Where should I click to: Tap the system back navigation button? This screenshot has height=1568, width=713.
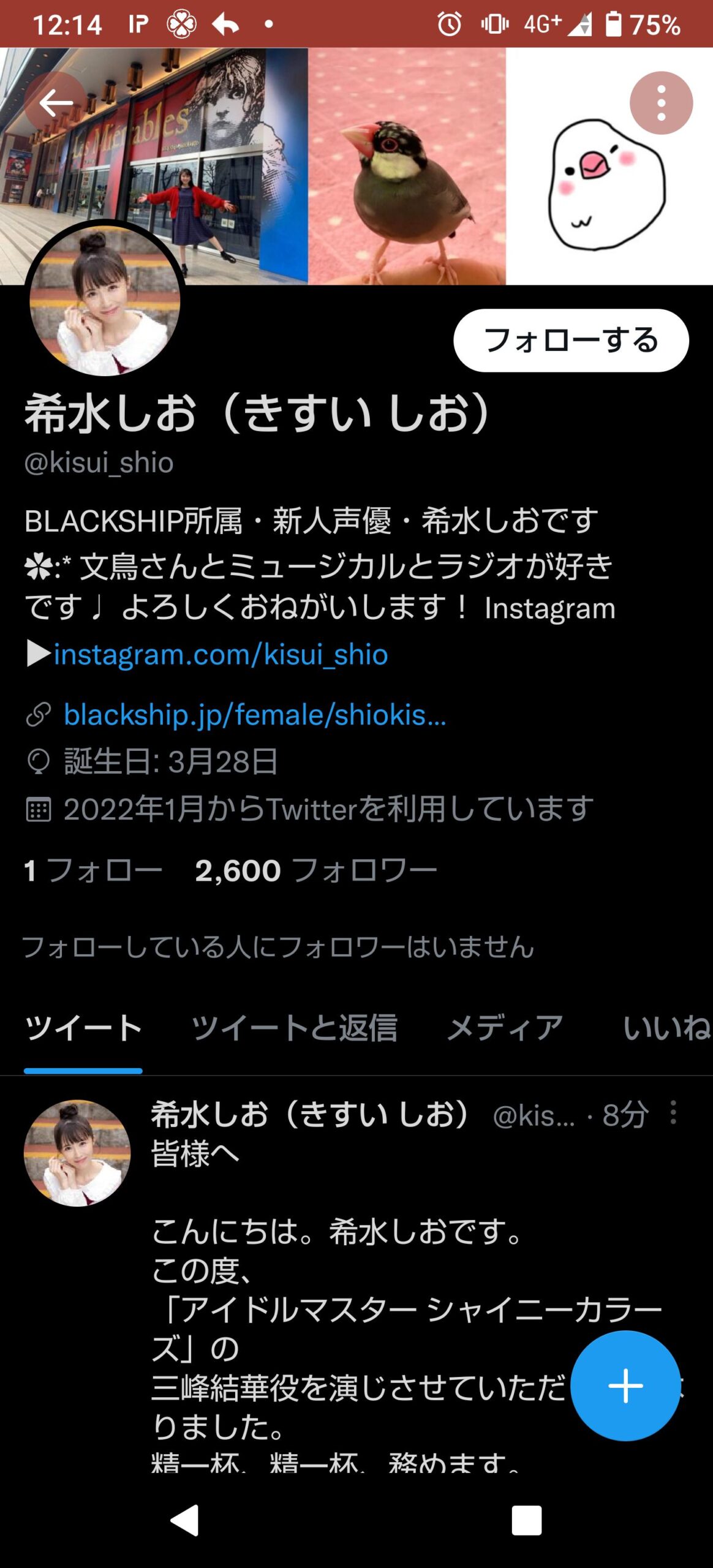(185, 1520)
